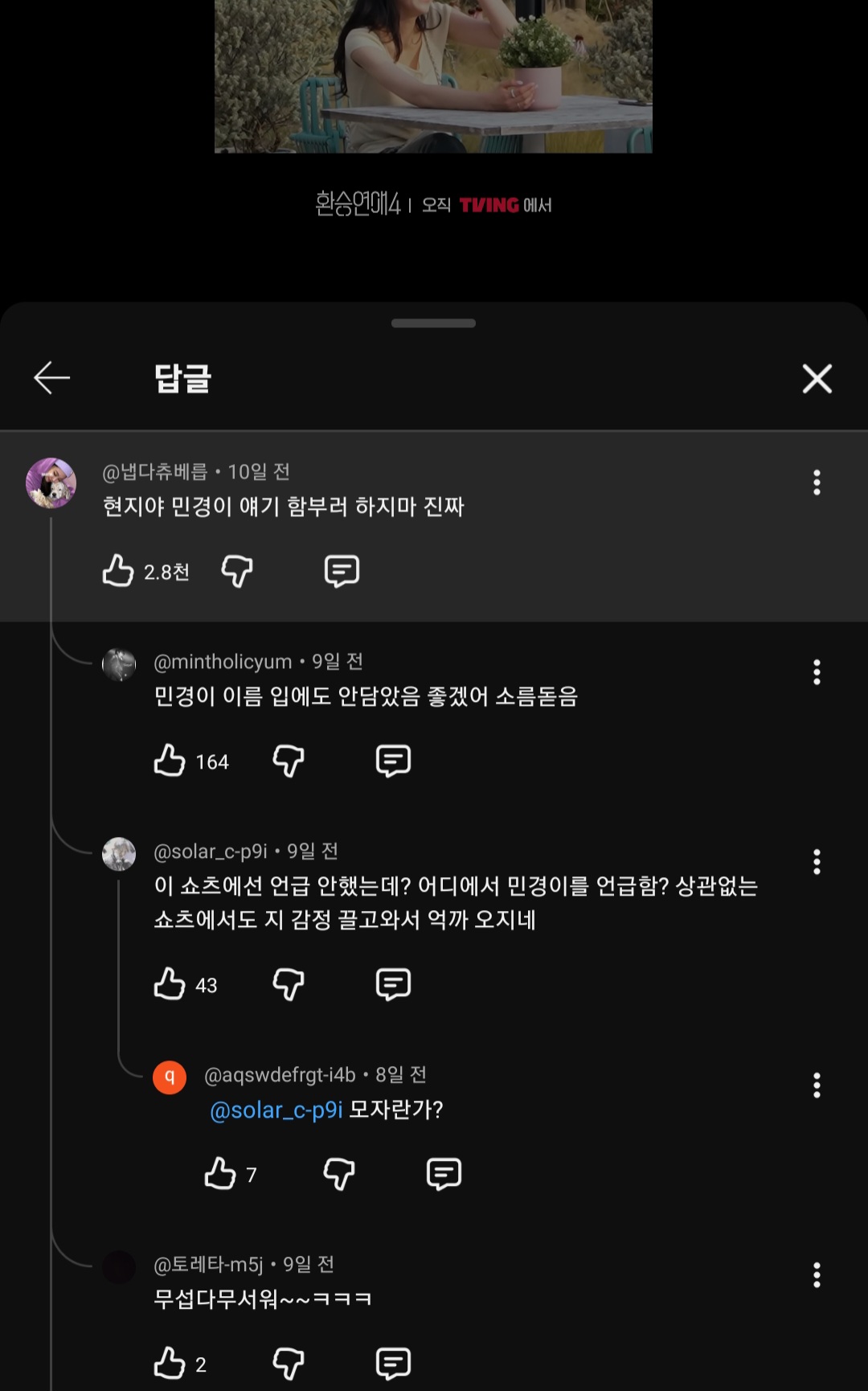Screen dimensions: 868x1391
Task: Like the reply mentioning 민경이 이름
Action: tap(170, 760)
